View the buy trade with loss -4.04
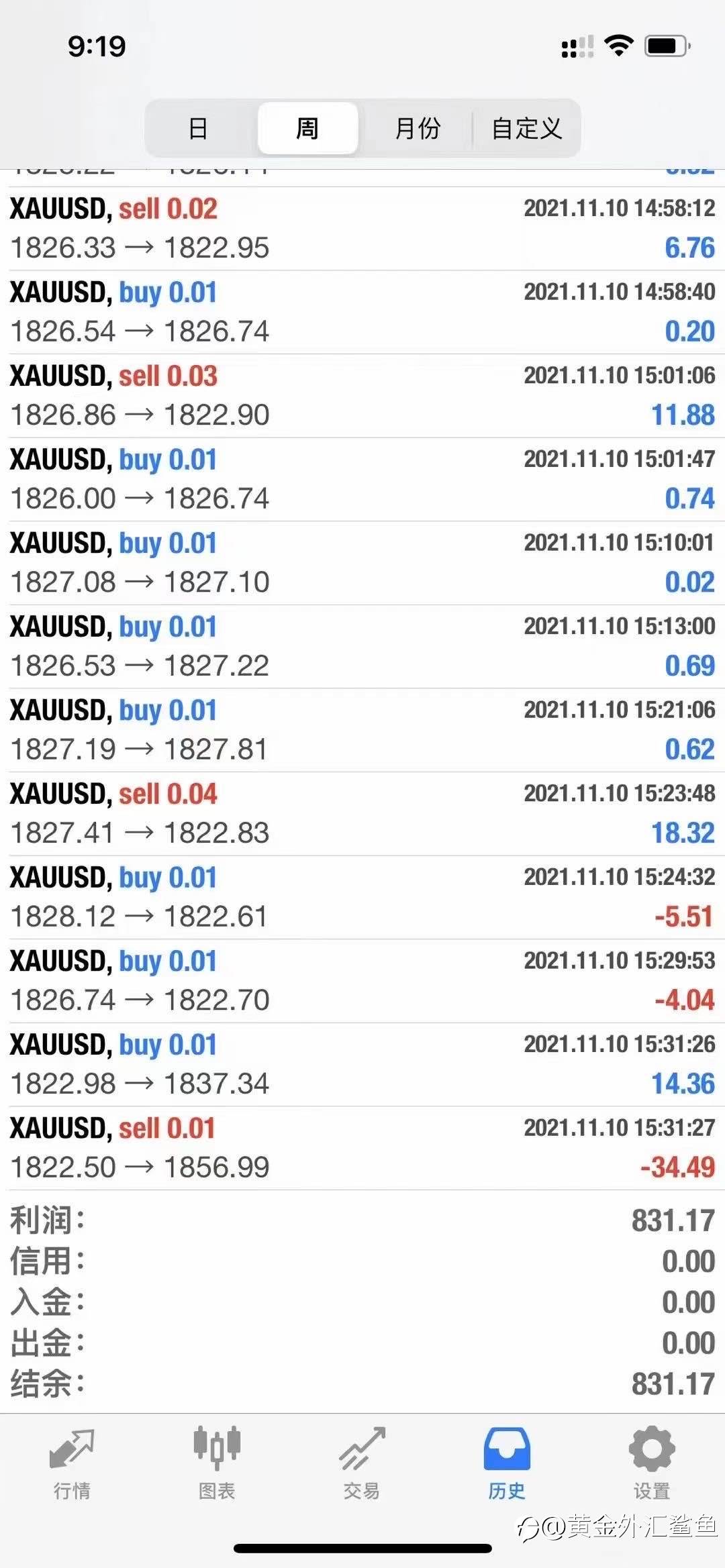Viewport: 725px width, 1568px height. (362, 981)
